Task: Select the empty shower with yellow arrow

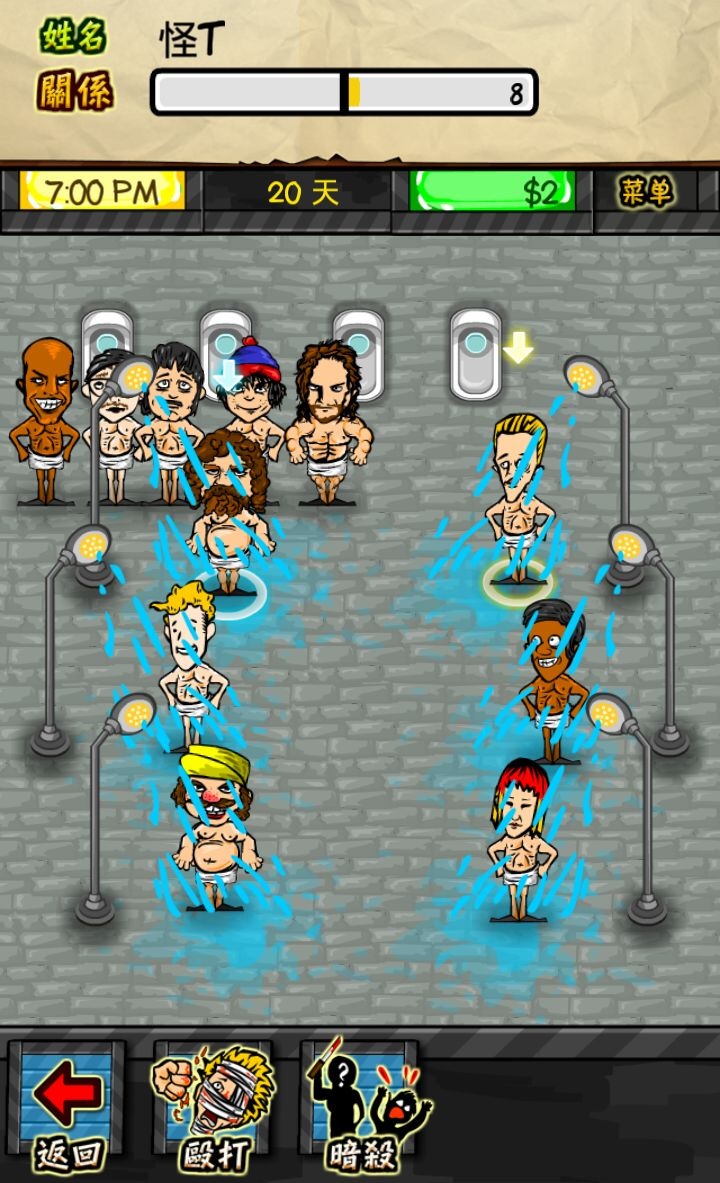Action: pyautogui.click(x=476, y=352)
